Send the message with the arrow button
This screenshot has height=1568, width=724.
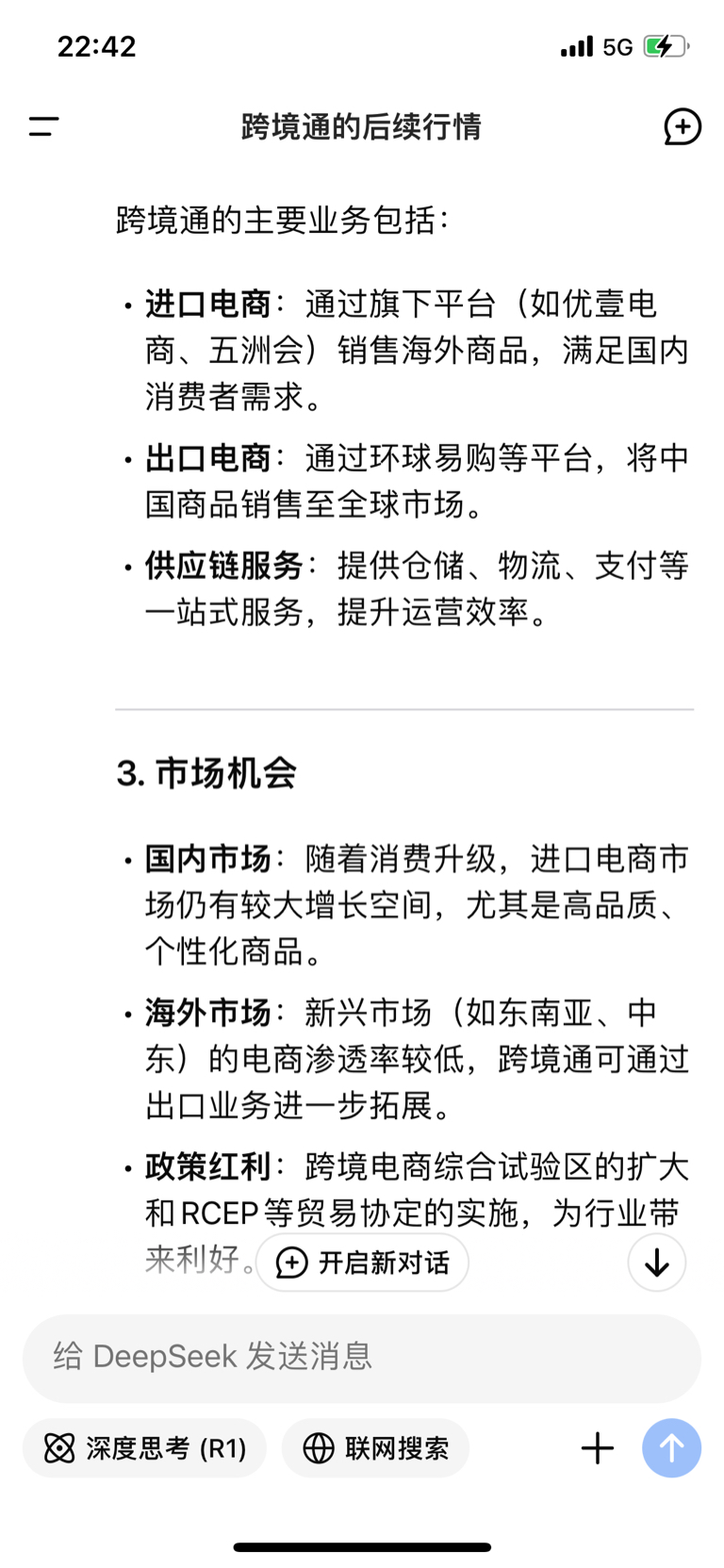(x=671, y=1448)
